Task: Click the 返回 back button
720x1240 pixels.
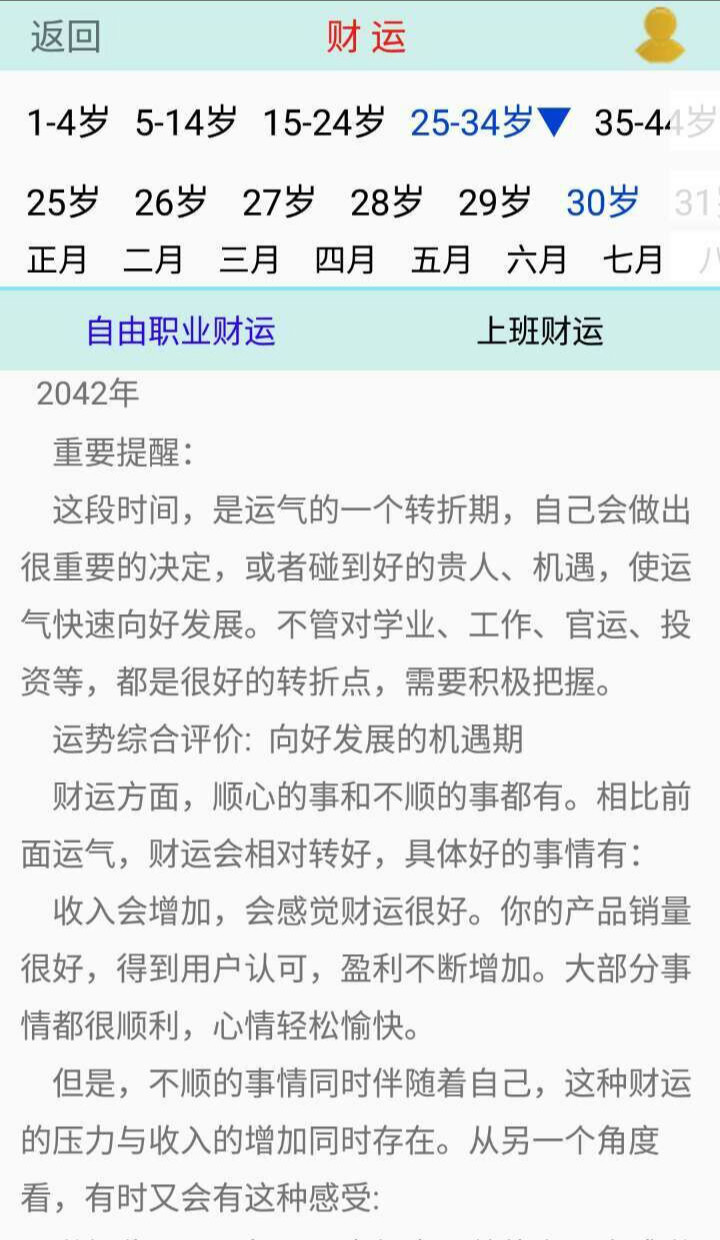Action: 65,33
